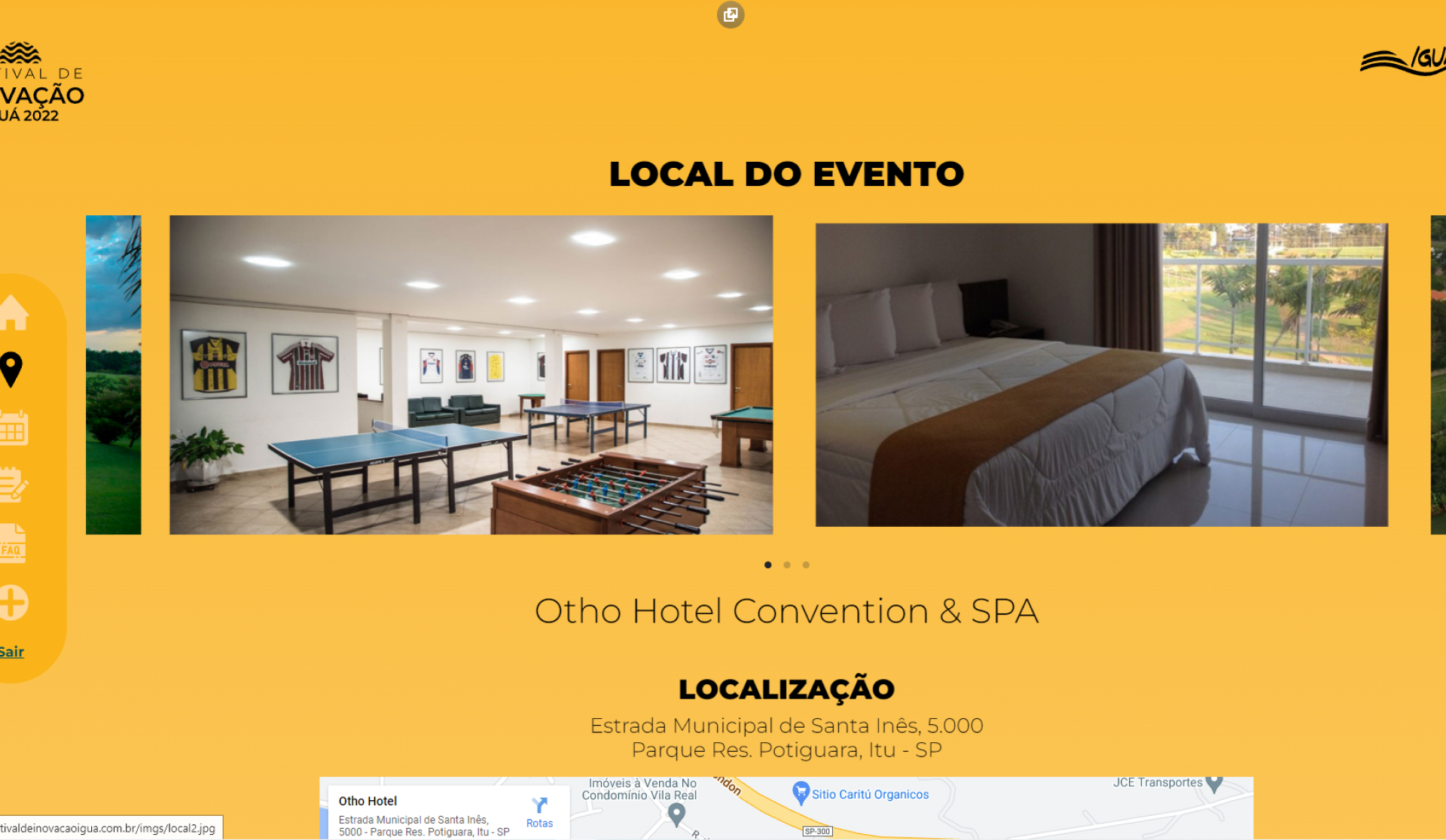Viewport: 1446px width, 840px height.
Task: Tap the plus icon in sidebar
Action: click(14, 603)
